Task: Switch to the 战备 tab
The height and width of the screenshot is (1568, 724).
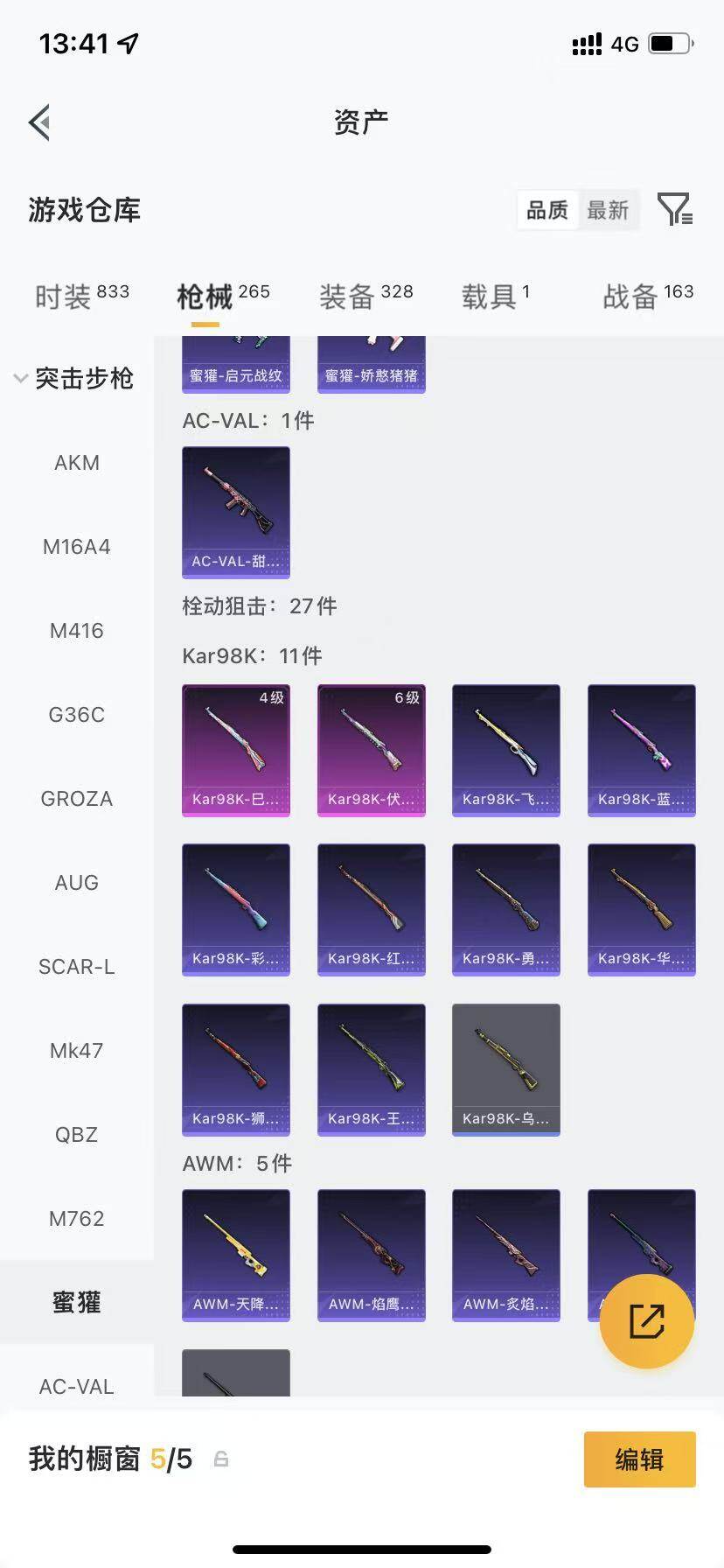Action: click(x=648, y=297)
